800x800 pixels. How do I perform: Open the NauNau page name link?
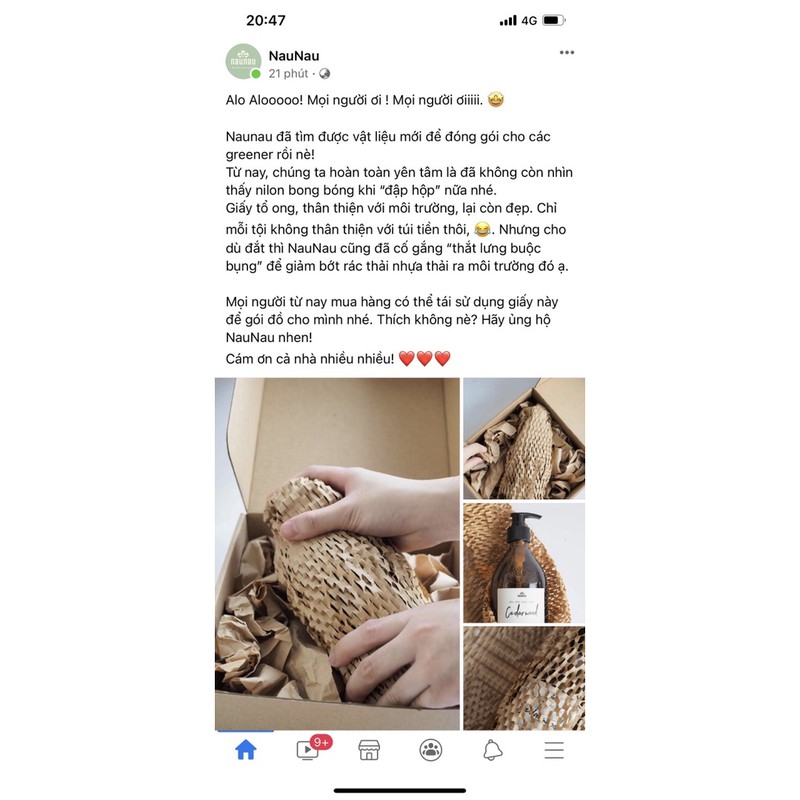(x=294, y=55)
